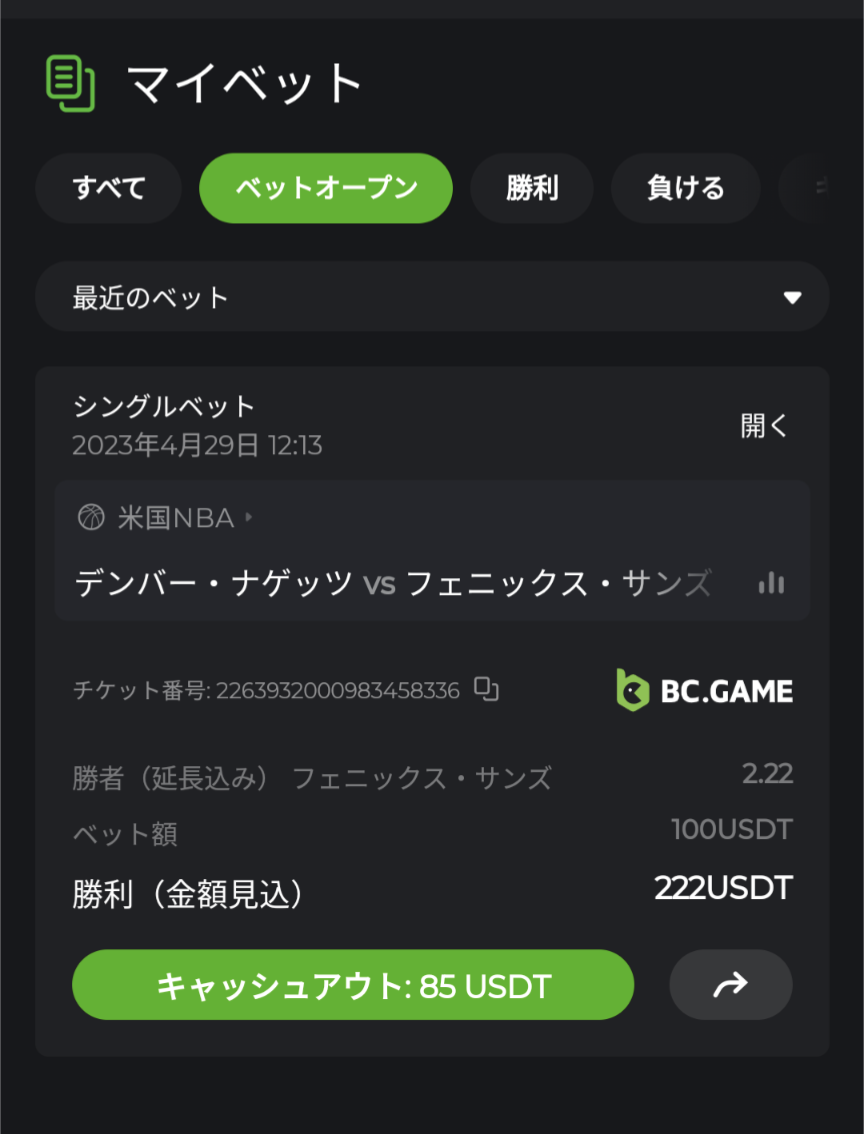Share this bet slip
The width and height of the screenshot is (864, 1134).
[731, 985]
